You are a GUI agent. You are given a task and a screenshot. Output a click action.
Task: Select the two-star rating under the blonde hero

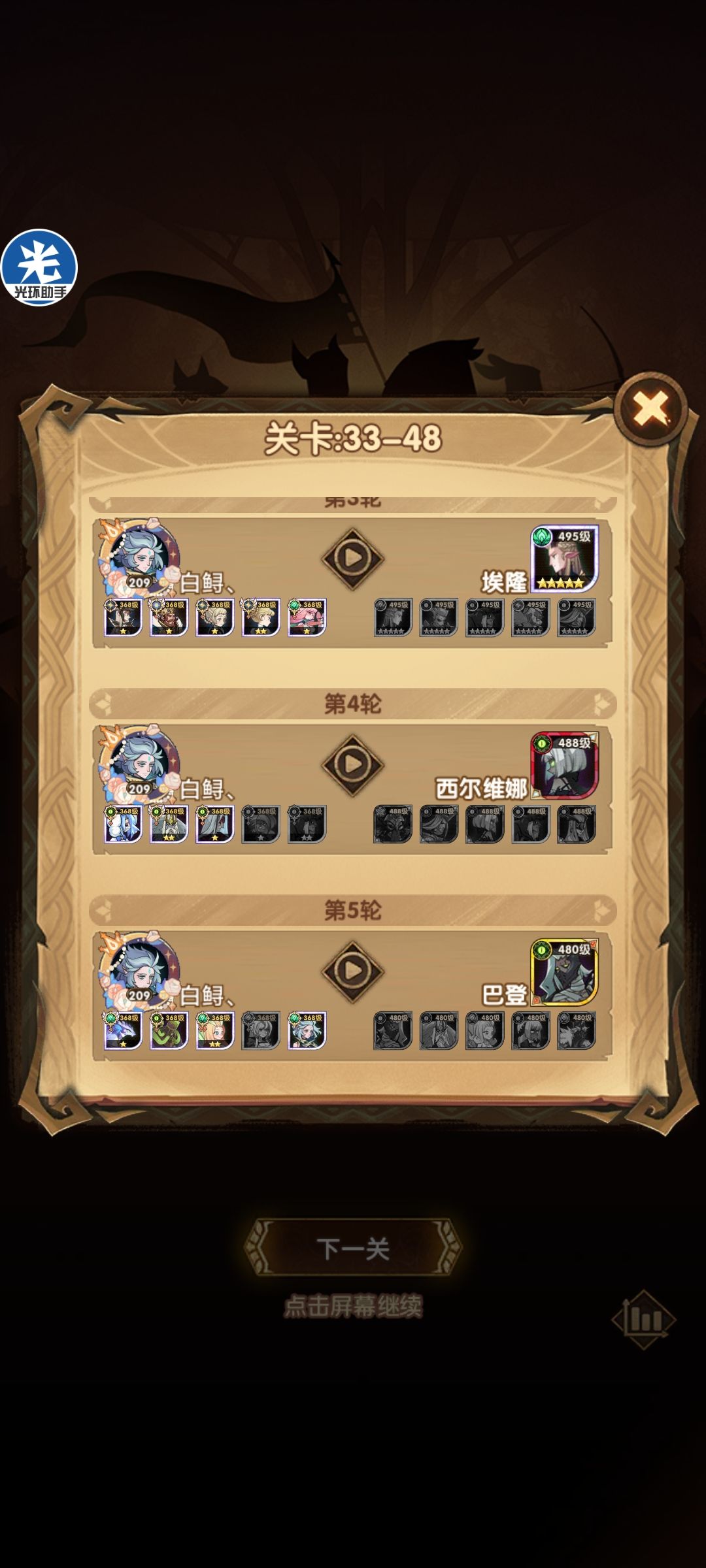point(261,631)
